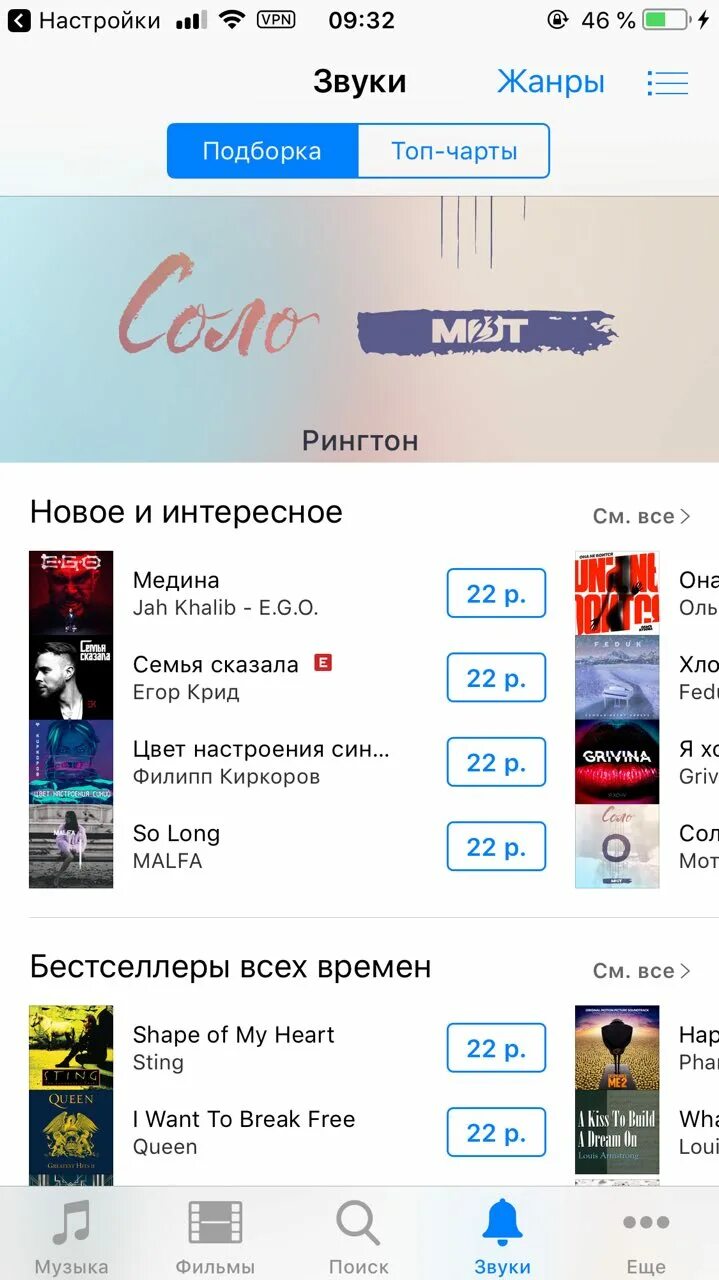719x1280 pixels.
Task: Buy I Want To Break Free
Action: 496,1132
